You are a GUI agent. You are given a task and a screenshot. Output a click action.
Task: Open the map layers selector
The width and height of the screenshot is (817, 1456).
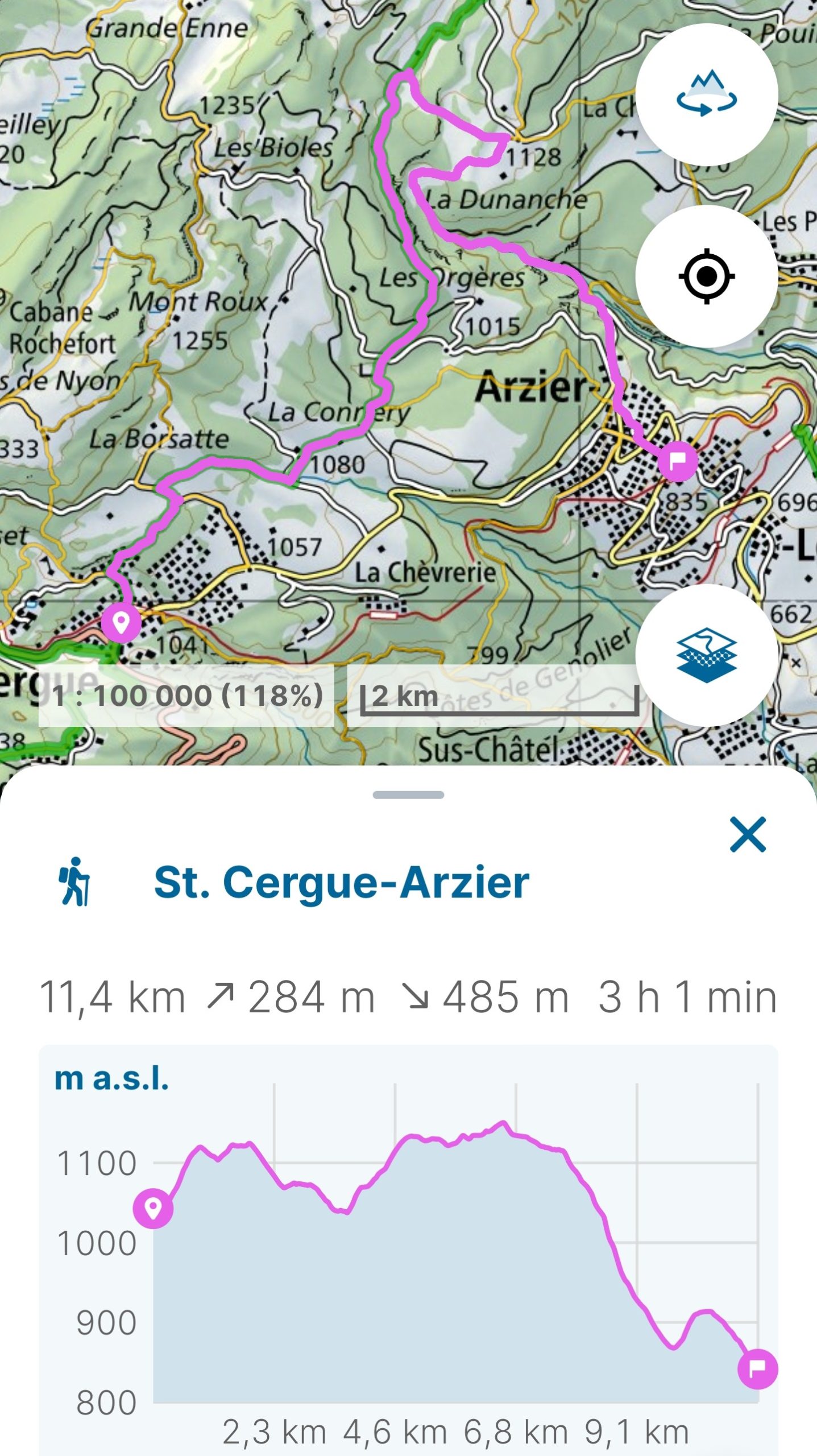[706, 655]
